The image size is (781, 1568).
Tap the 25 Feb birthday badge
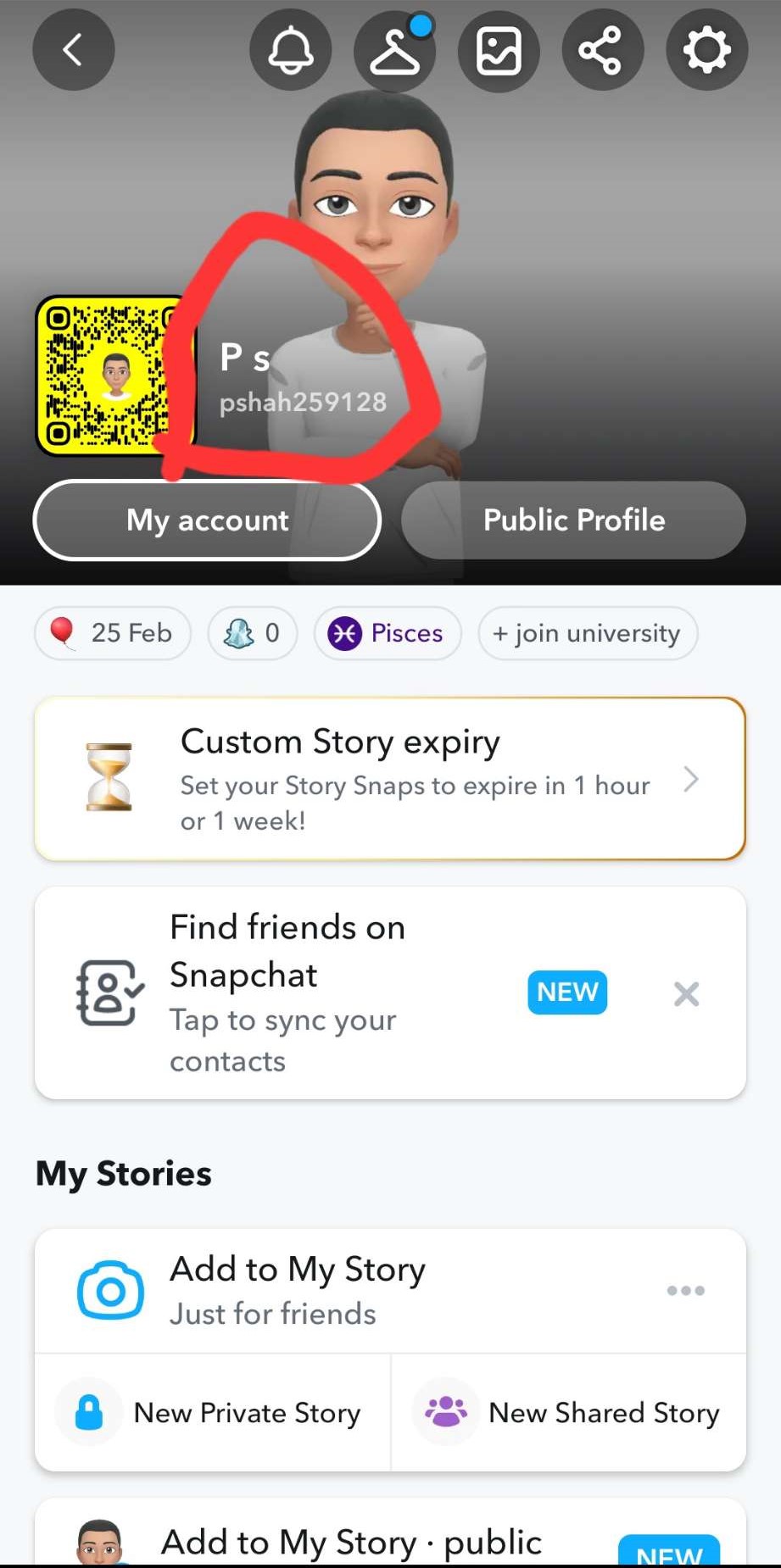(112, 633)
